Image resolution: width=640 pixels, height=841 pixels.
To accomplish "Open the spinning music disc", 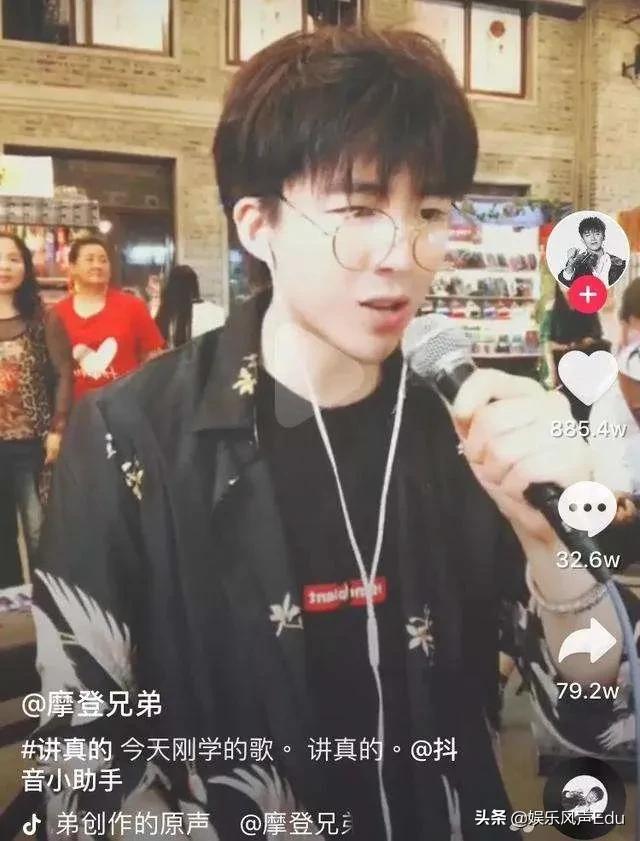I will tap(583, 796).
